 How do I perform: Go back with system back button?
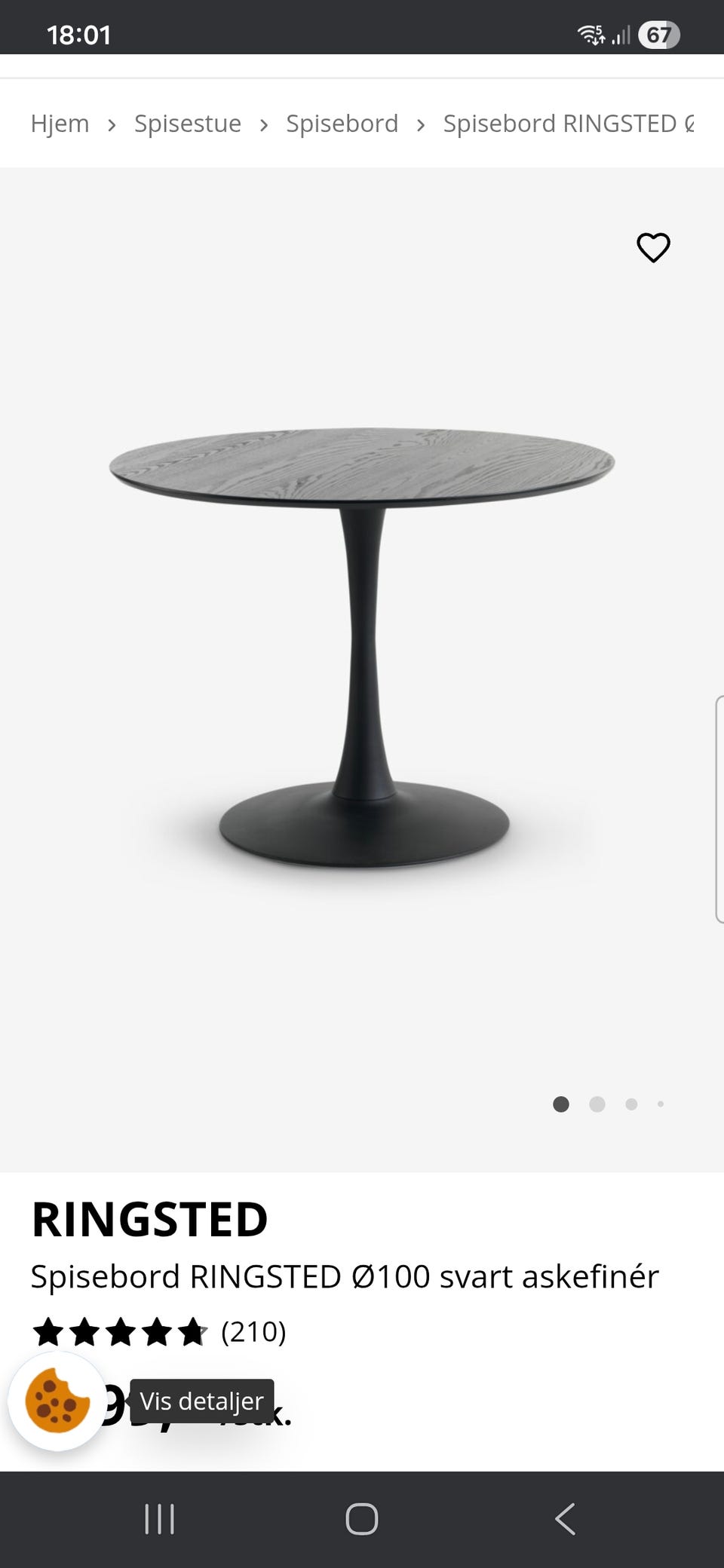tap(565, 1519)
